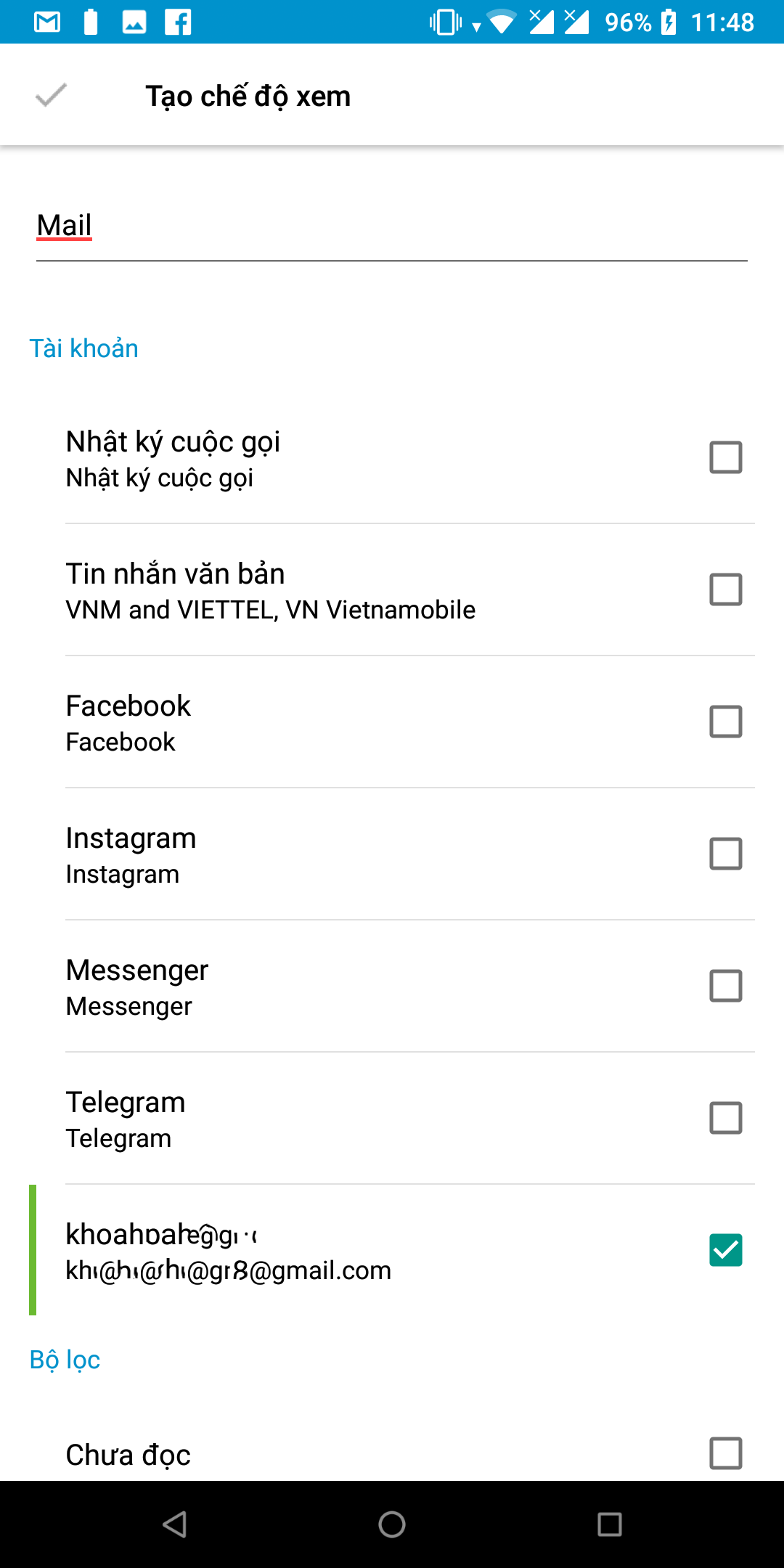Enable the Facebook account checkbox
The height and width of the screenshot is (1568, 784).
725,722
